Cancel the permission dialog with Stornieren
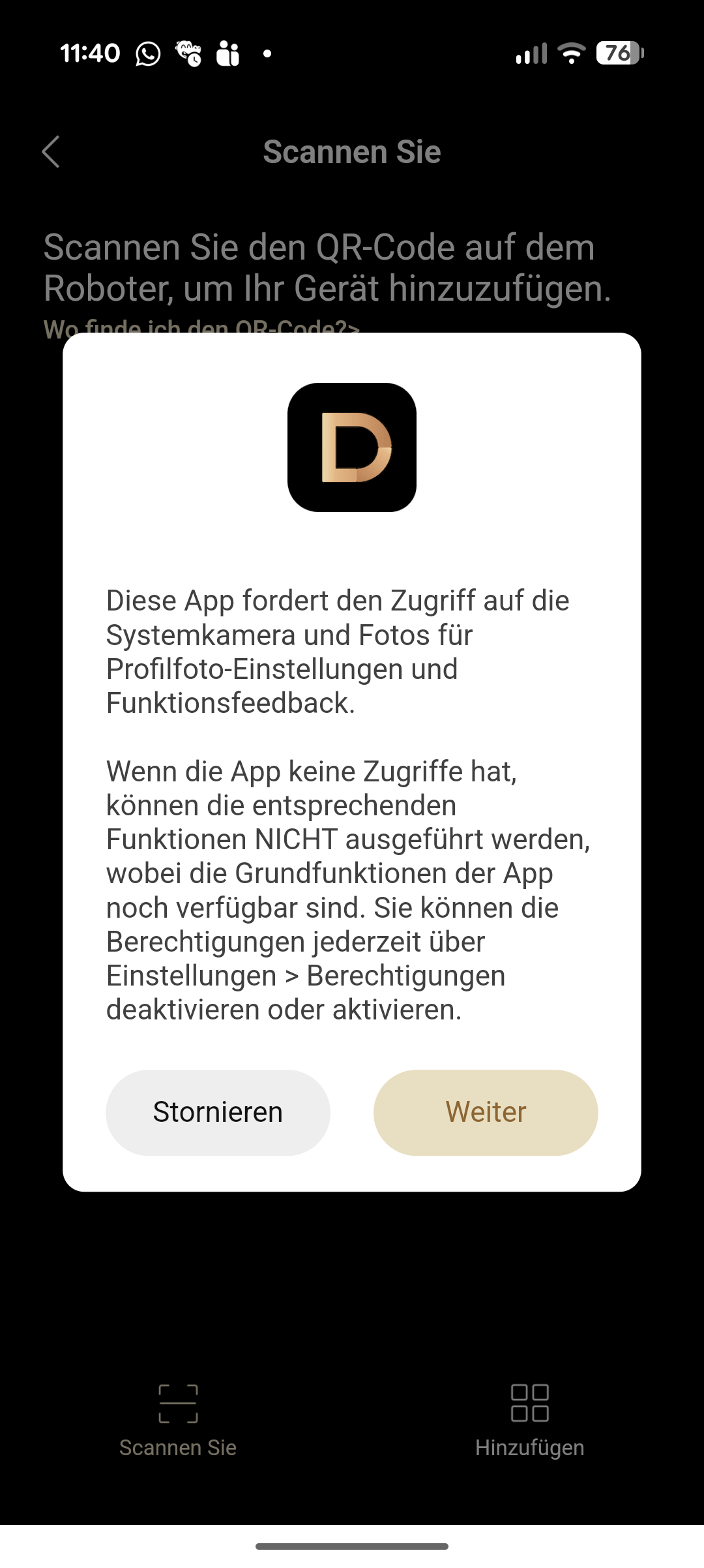 [218, 1112]
